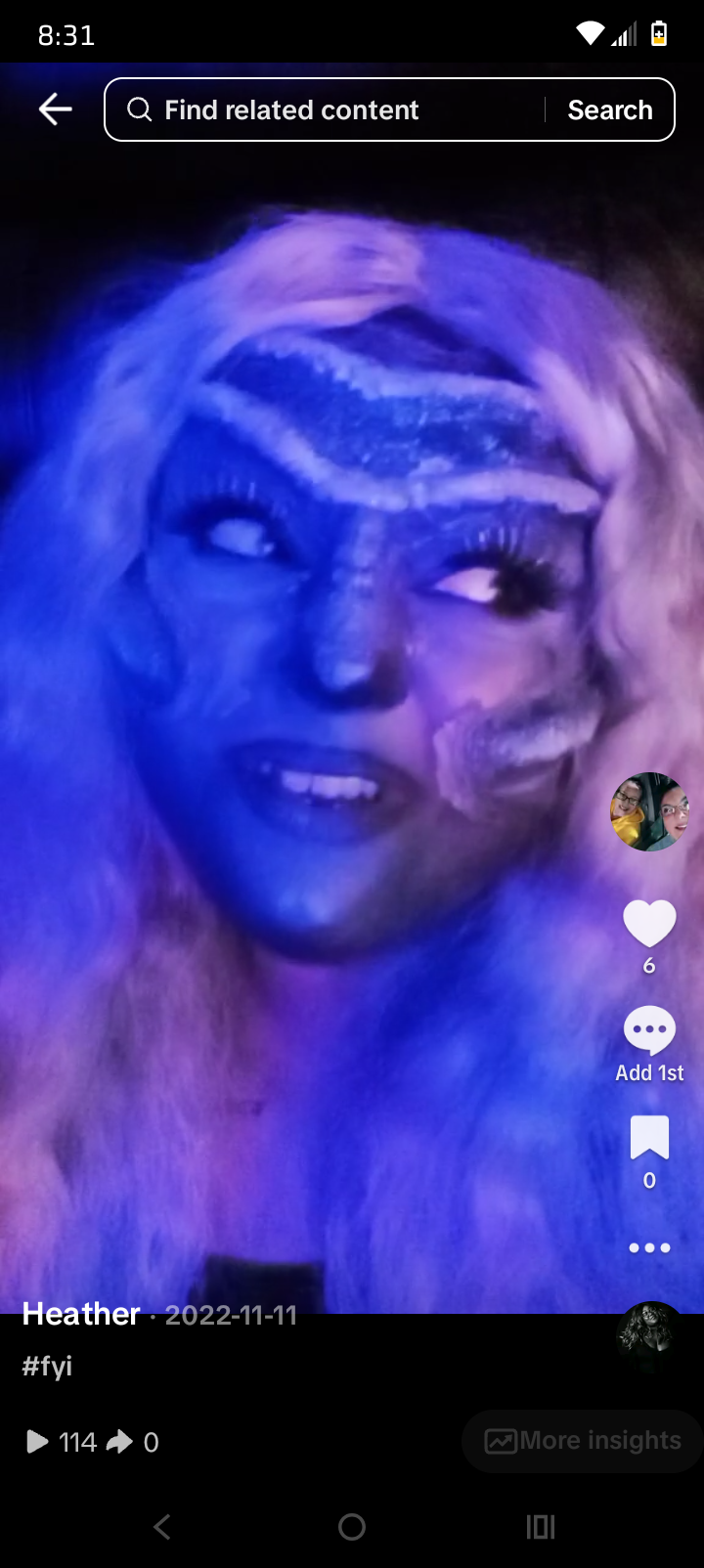The width and height of the screenshot is (704, 1568).
Task: Tap the system home button
Action: pyautogui.click(x=352, y=1526)
